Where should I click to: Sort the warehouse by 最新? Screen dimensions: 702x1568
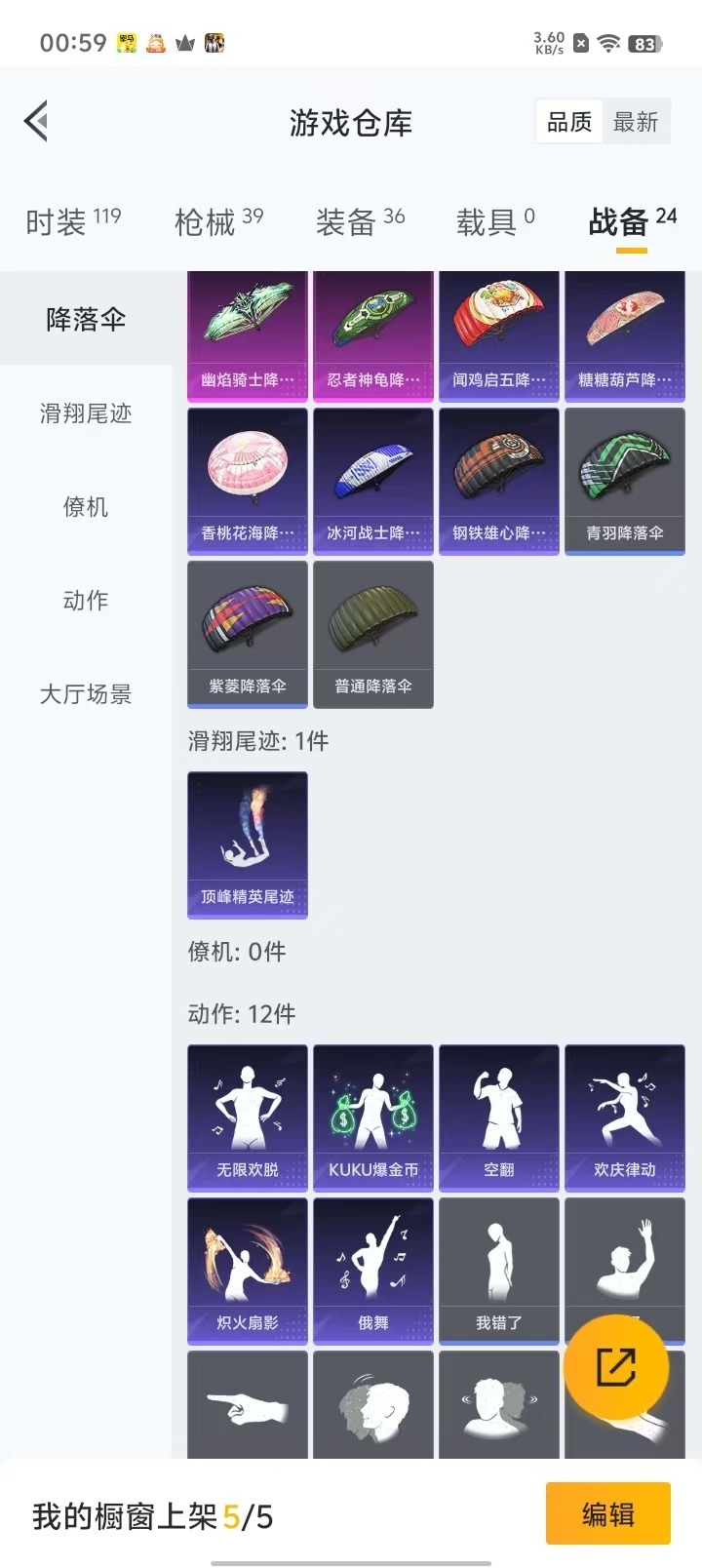pyautogui.click(x=636, y=122)
